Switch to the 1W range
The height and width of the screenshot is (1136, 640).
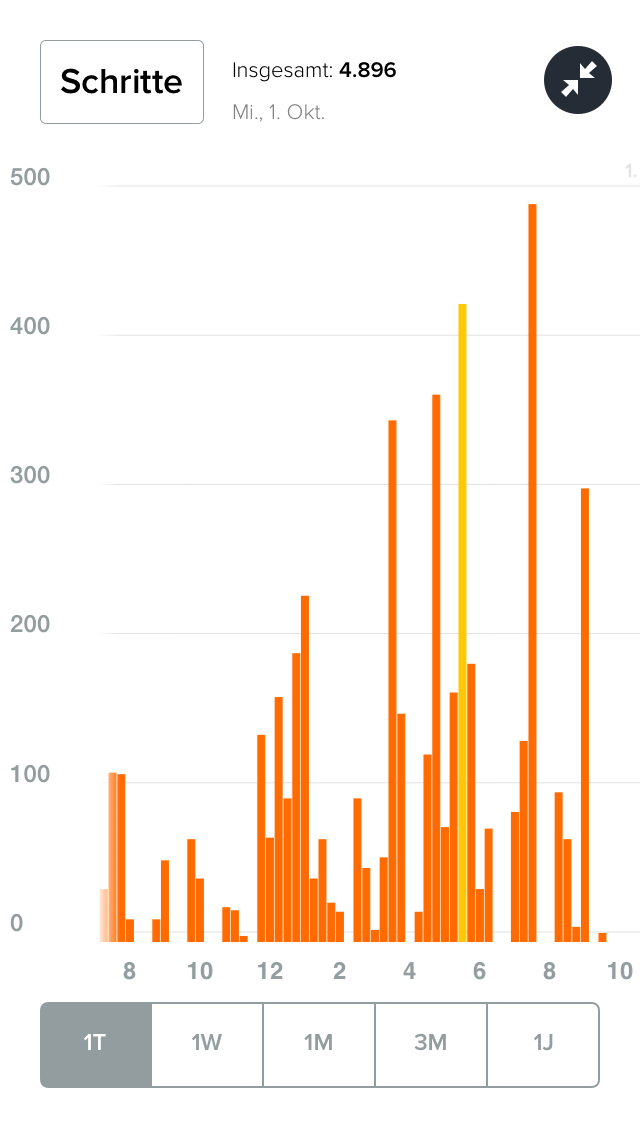click(207, 1044)
